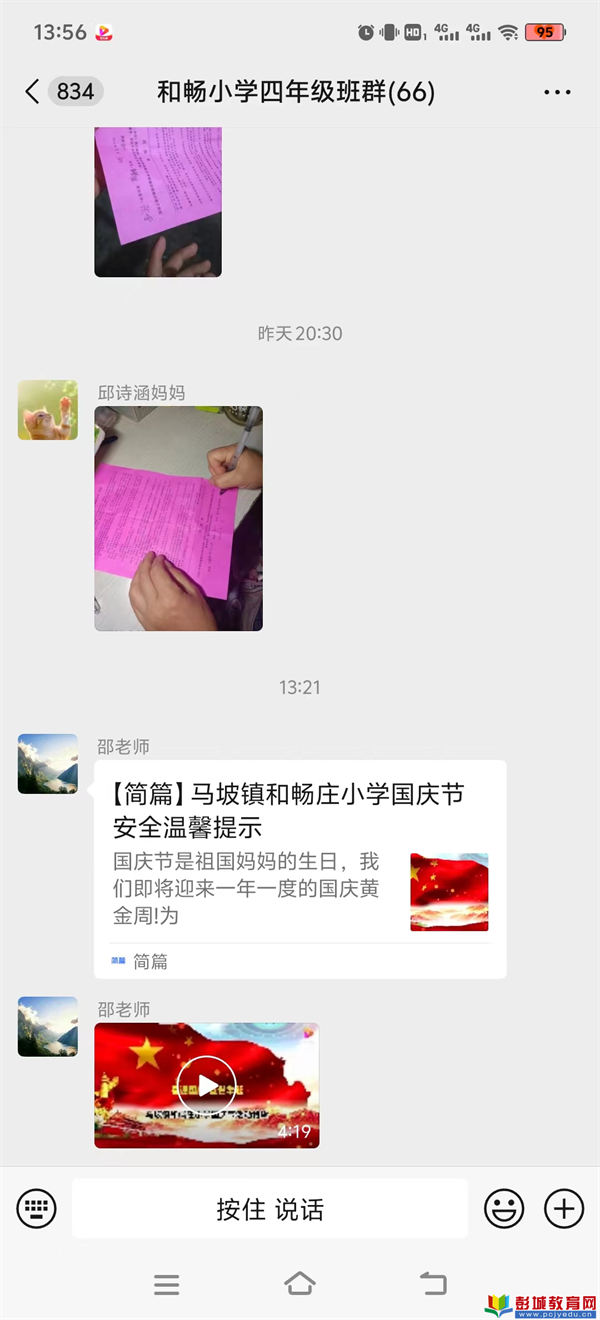Open the group chat overflow menu
600x1320 pixels.
point(557,92)
